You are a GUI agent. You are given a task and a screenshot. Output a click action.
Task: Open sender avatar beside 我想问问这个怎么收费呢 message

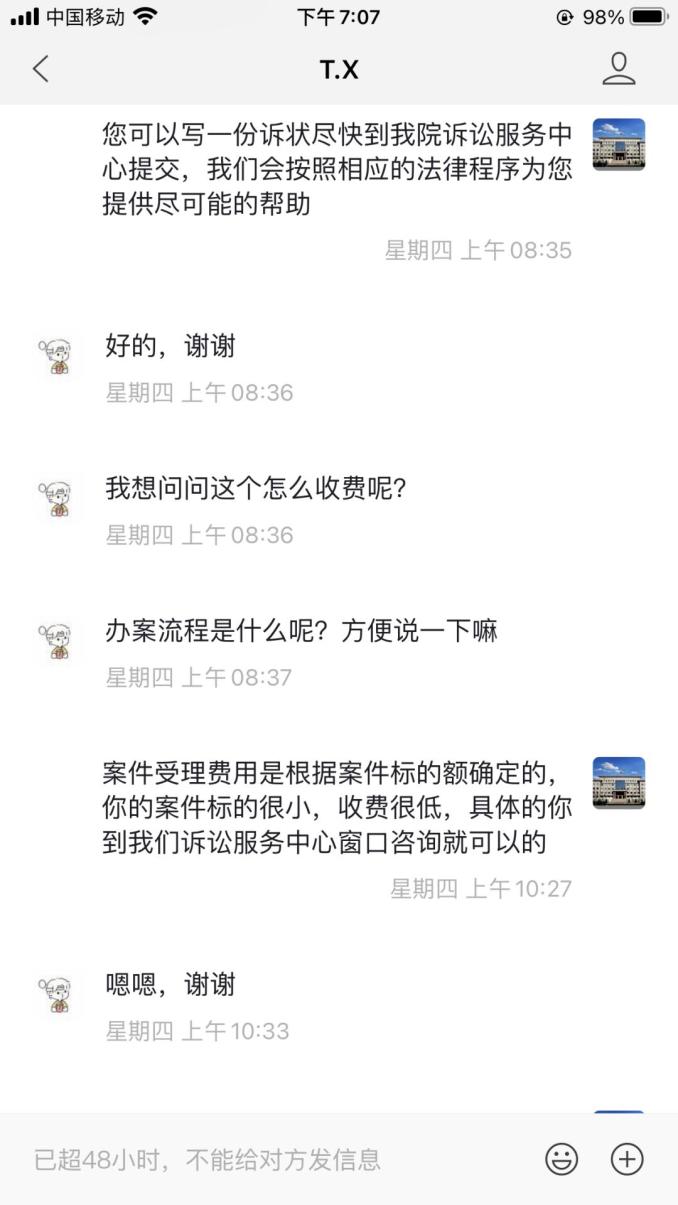pyautogui.click(x=56, y=498)
